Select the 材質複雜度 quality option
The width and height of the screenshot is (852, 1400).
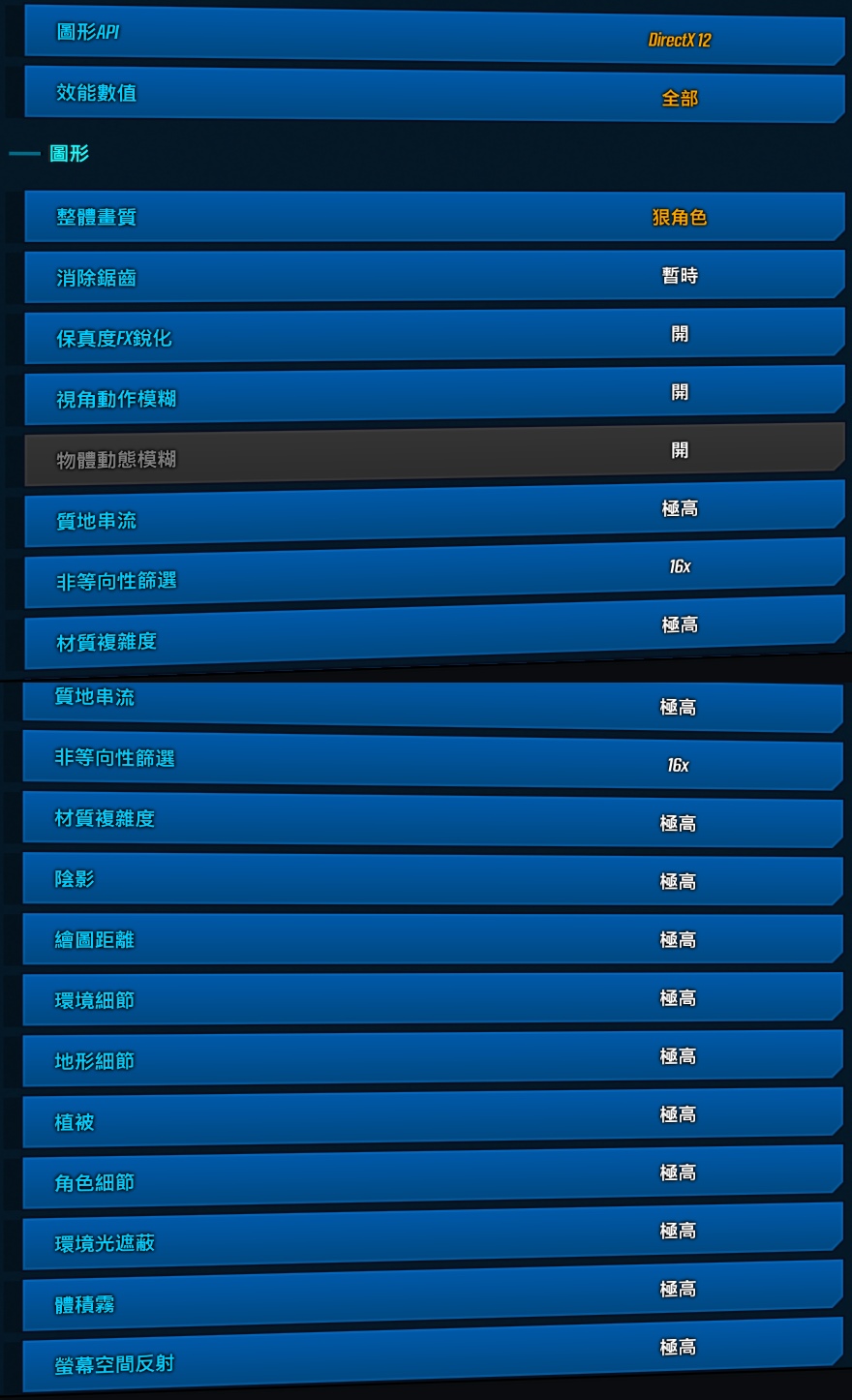pyautogui.click(x=426, y=634)
